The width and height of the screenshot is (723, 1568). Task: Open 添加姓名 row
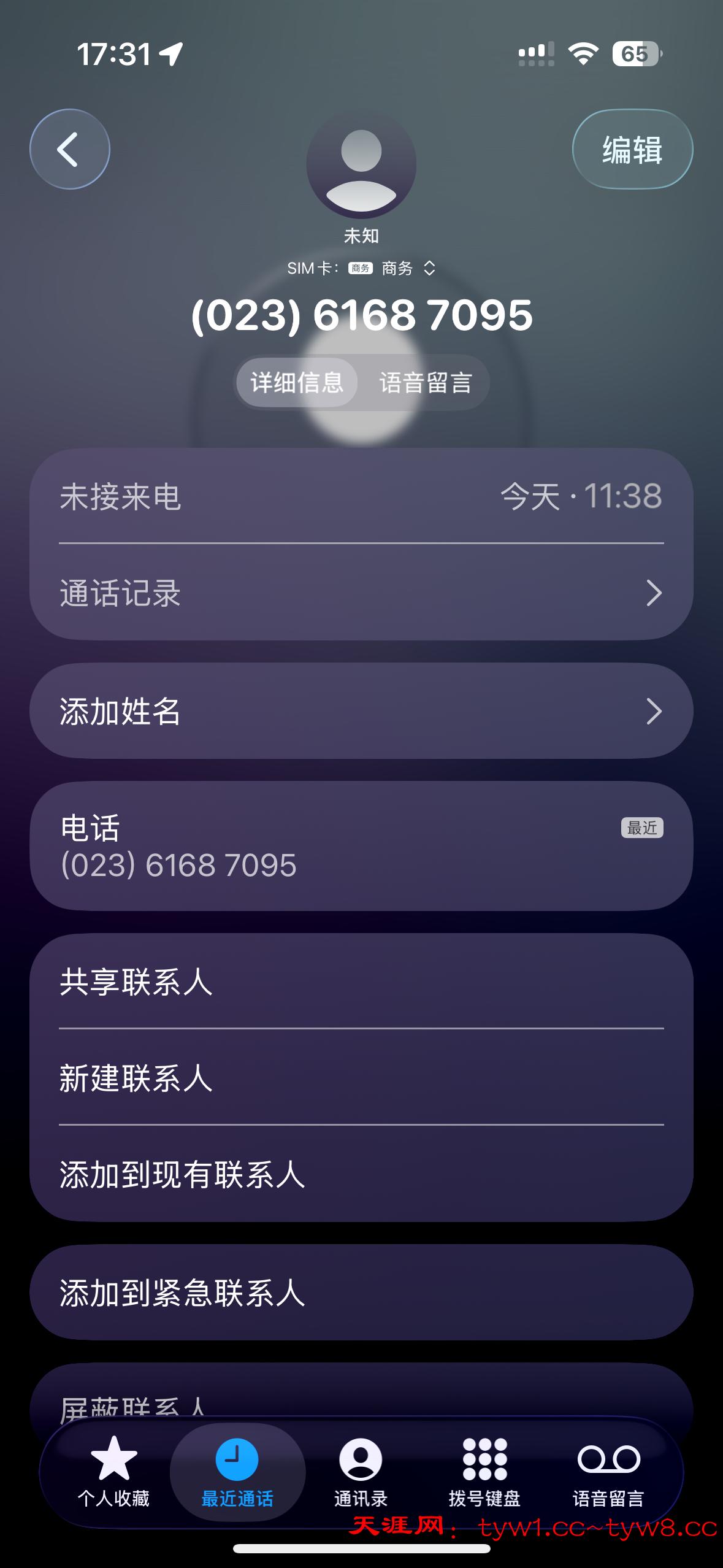(x=361, y=711)
